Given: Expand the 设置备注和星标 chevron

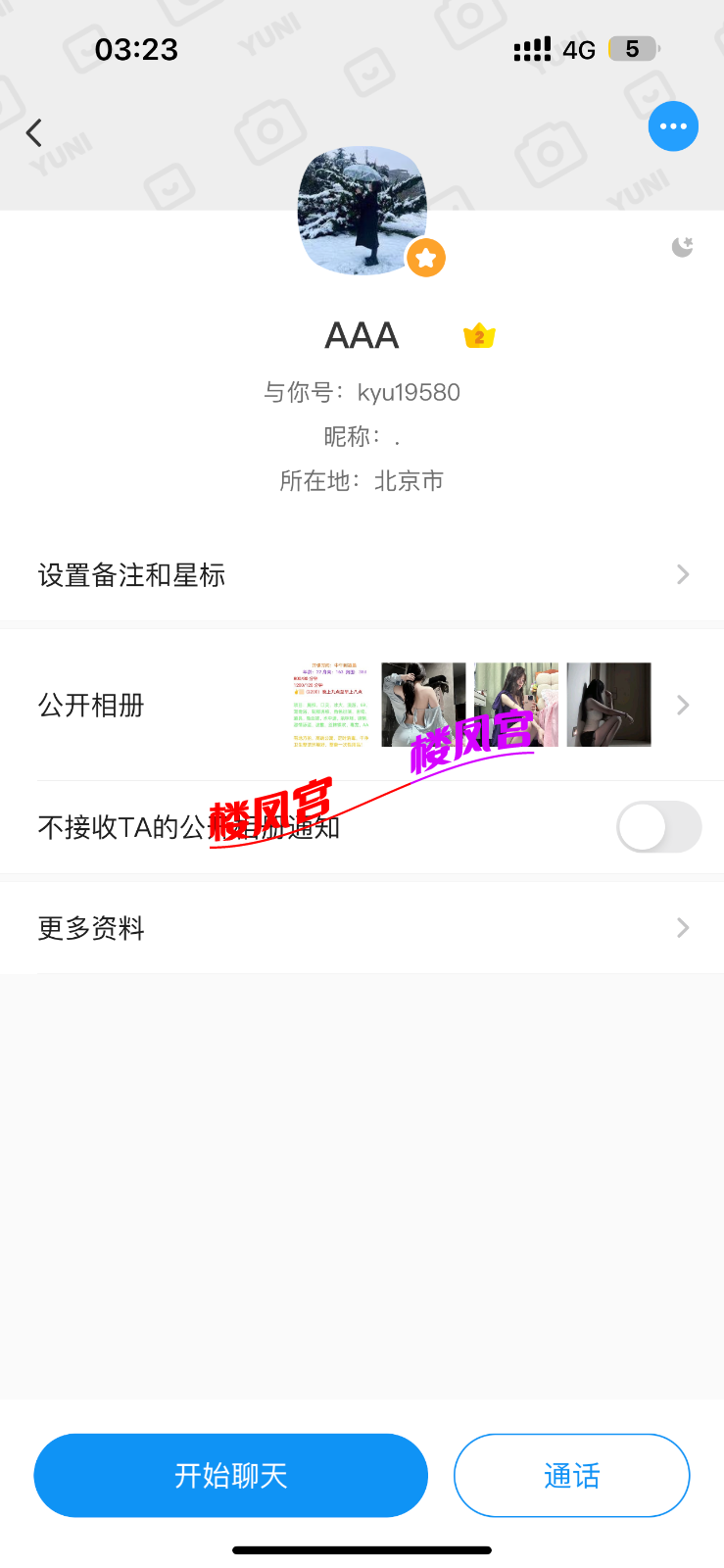Looking at the screenshot, I should 683,574.
